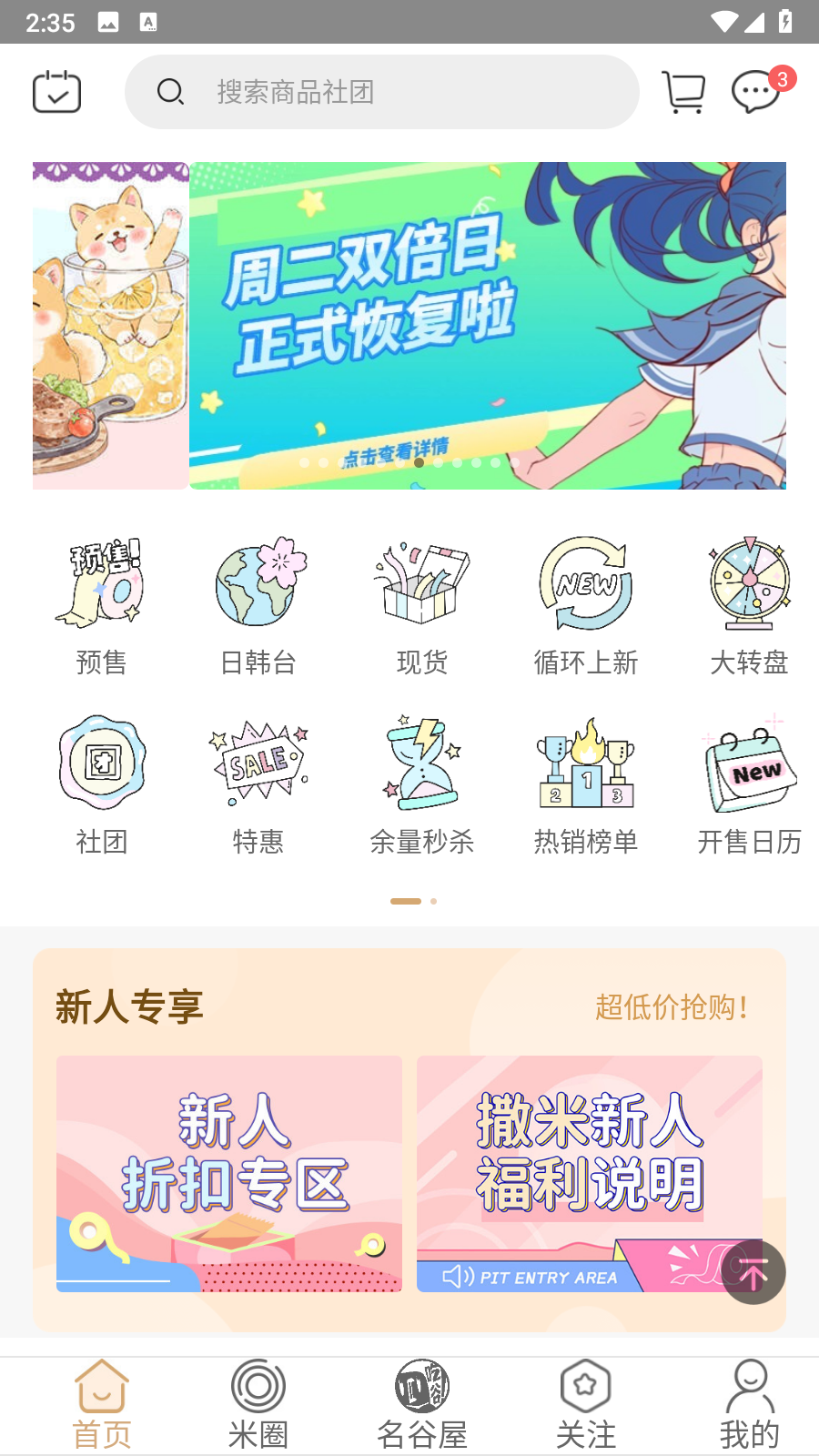This screenshot has height=1456, width=819.
Task: Tap the 超低价抢购 link
Action: click(670, 1007)
